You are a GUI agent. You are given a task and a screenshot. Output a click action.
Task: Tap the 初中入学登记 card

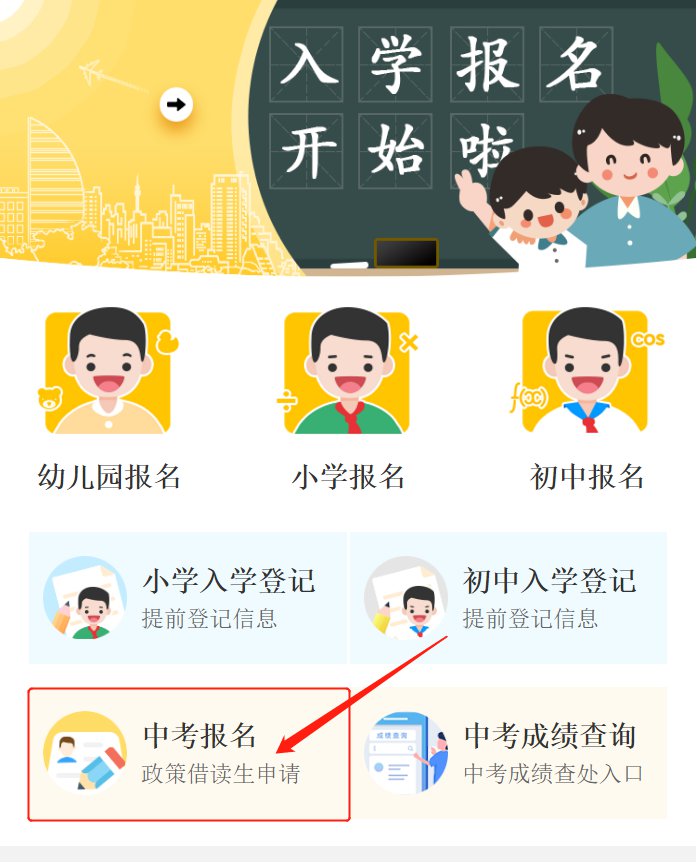pos(508,598)
